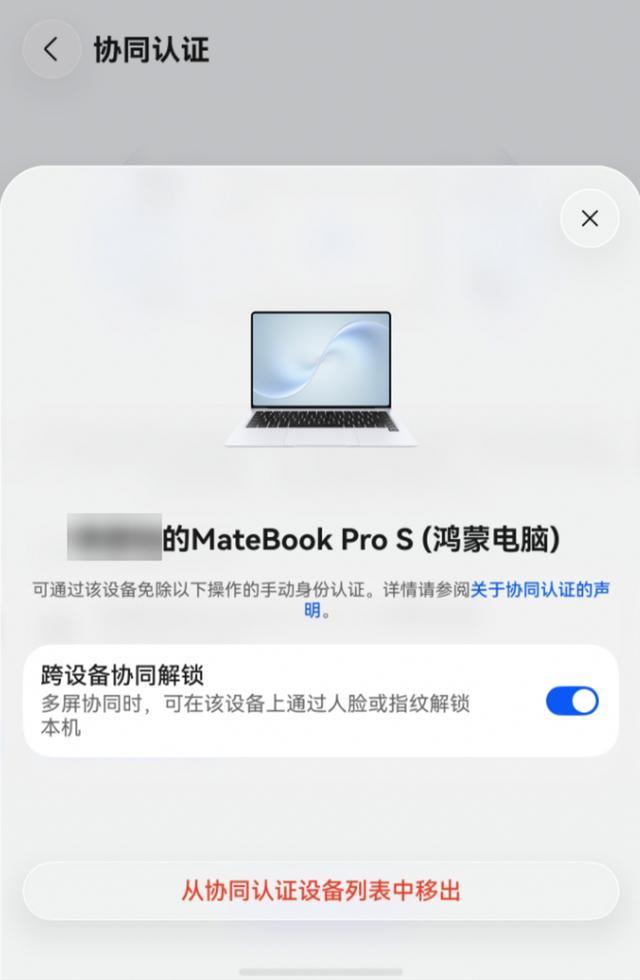Tap 从协同认证设备列表中移出

(321, 891)
